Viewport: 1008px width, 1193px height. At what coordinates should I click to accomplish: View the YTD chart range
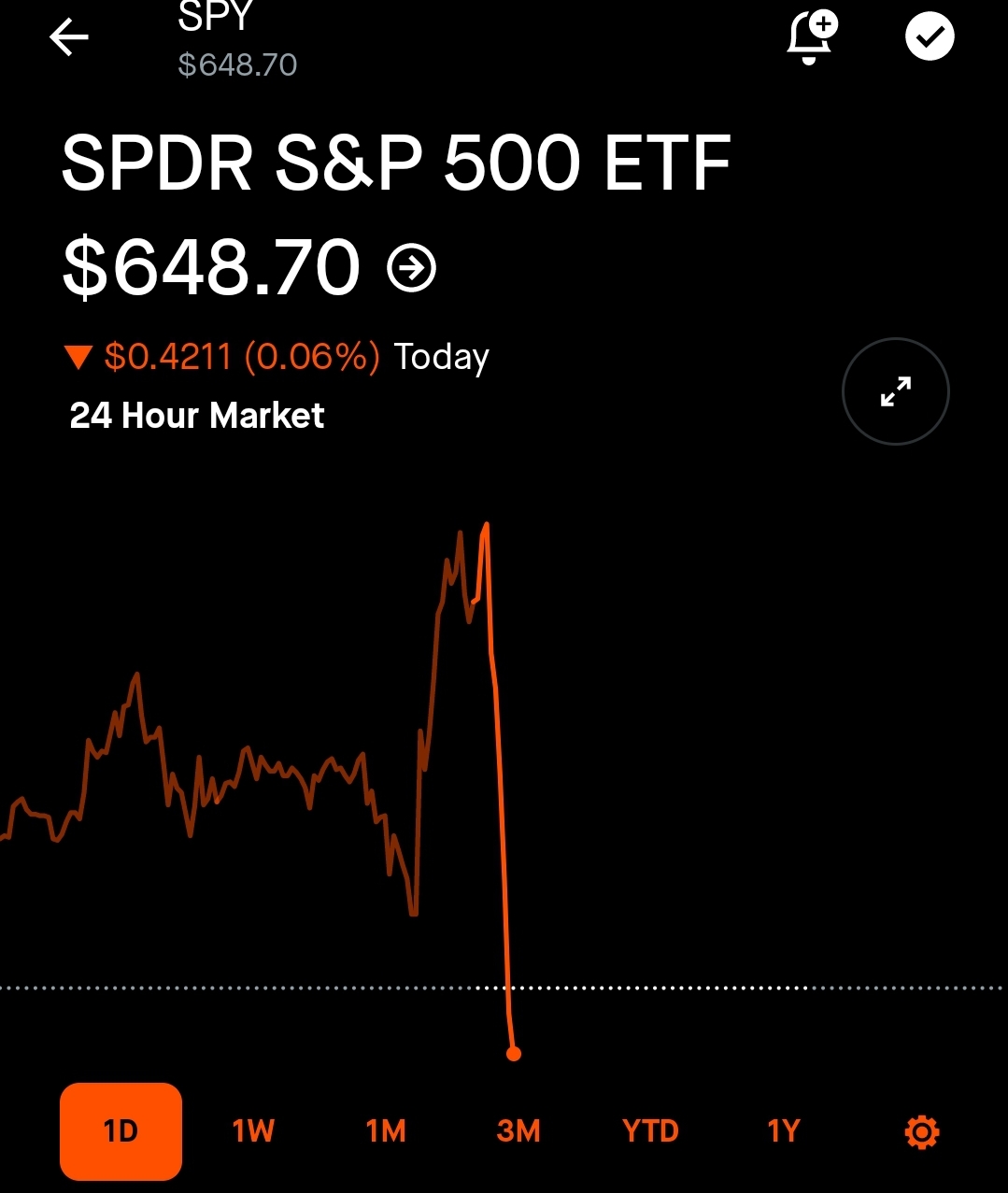(650, 1131)
